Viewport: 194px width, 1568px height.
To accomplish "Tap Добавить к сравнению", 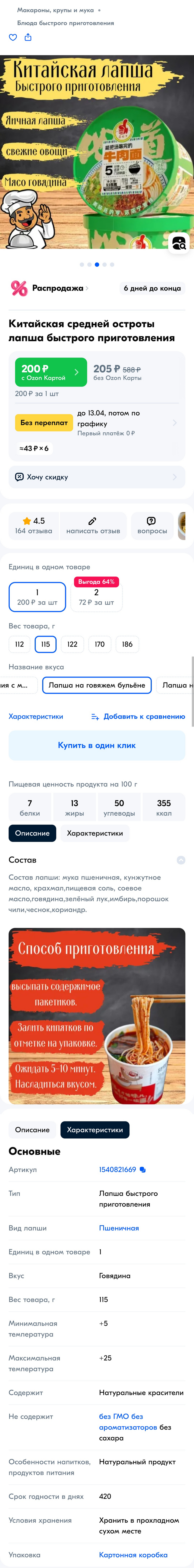I will click(138, 716).
